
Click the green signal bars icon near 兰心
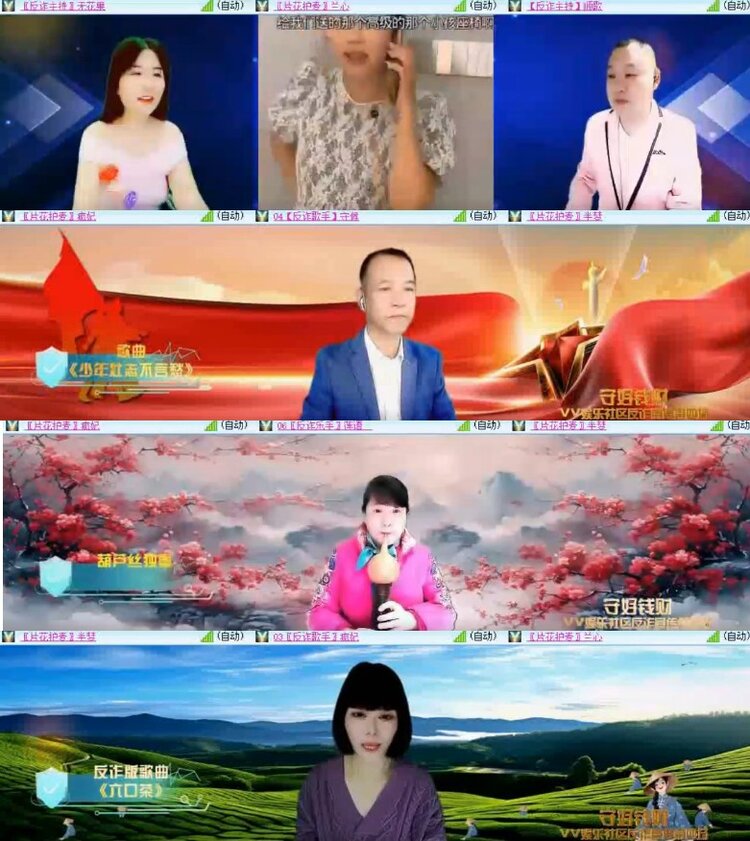460,8
